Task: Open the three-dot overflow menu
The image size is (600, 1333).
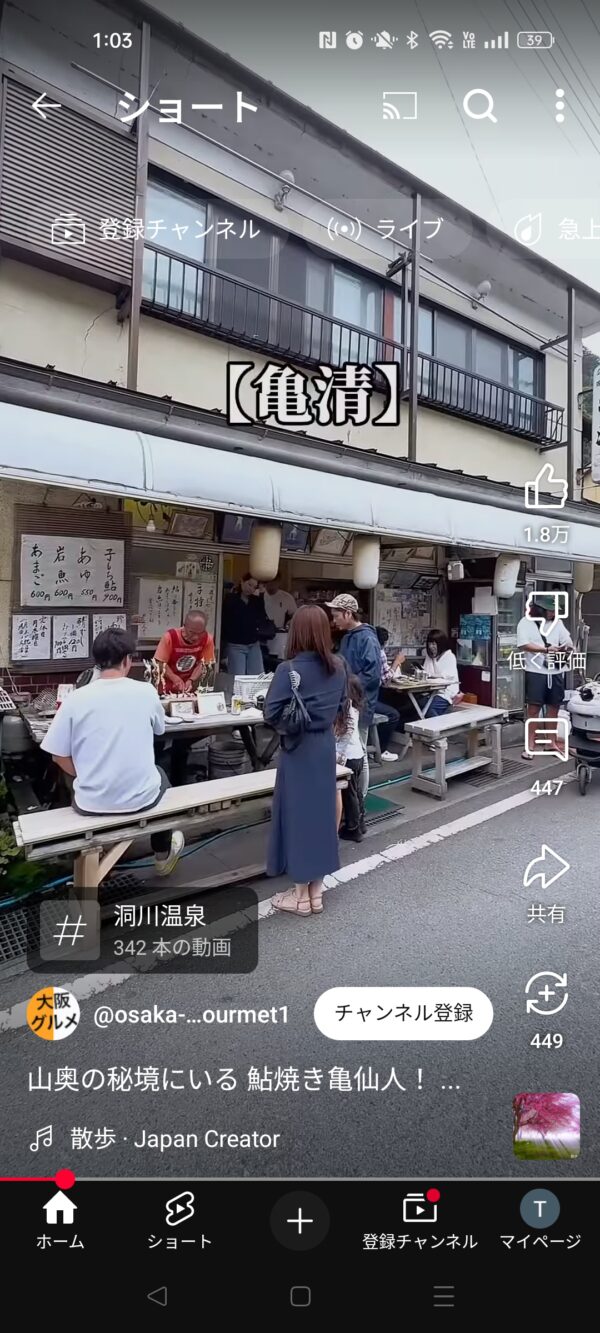Action: click(x=559, y=106)
